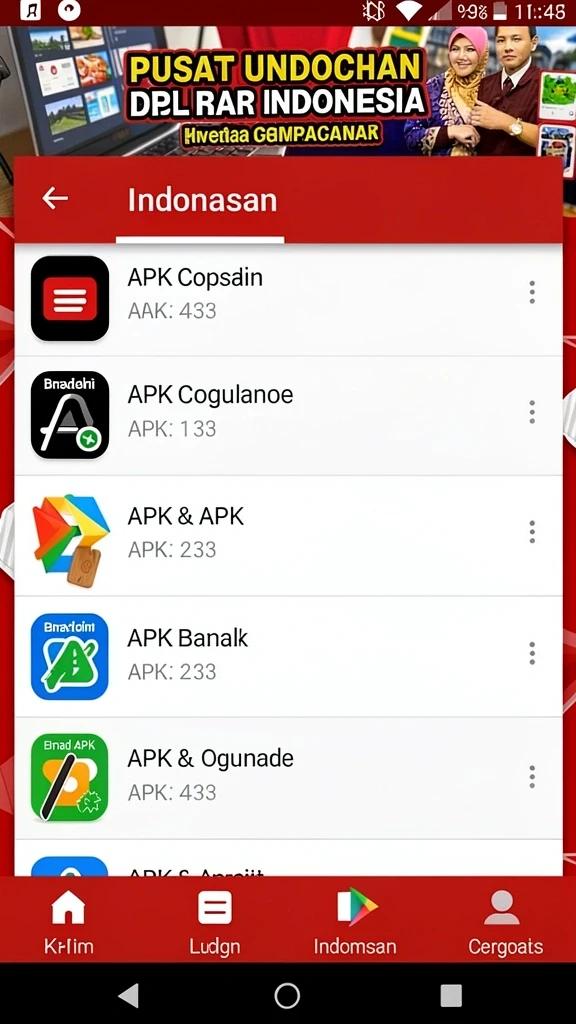
Task: Open recent apps with the square button
Action: [451, 995]
